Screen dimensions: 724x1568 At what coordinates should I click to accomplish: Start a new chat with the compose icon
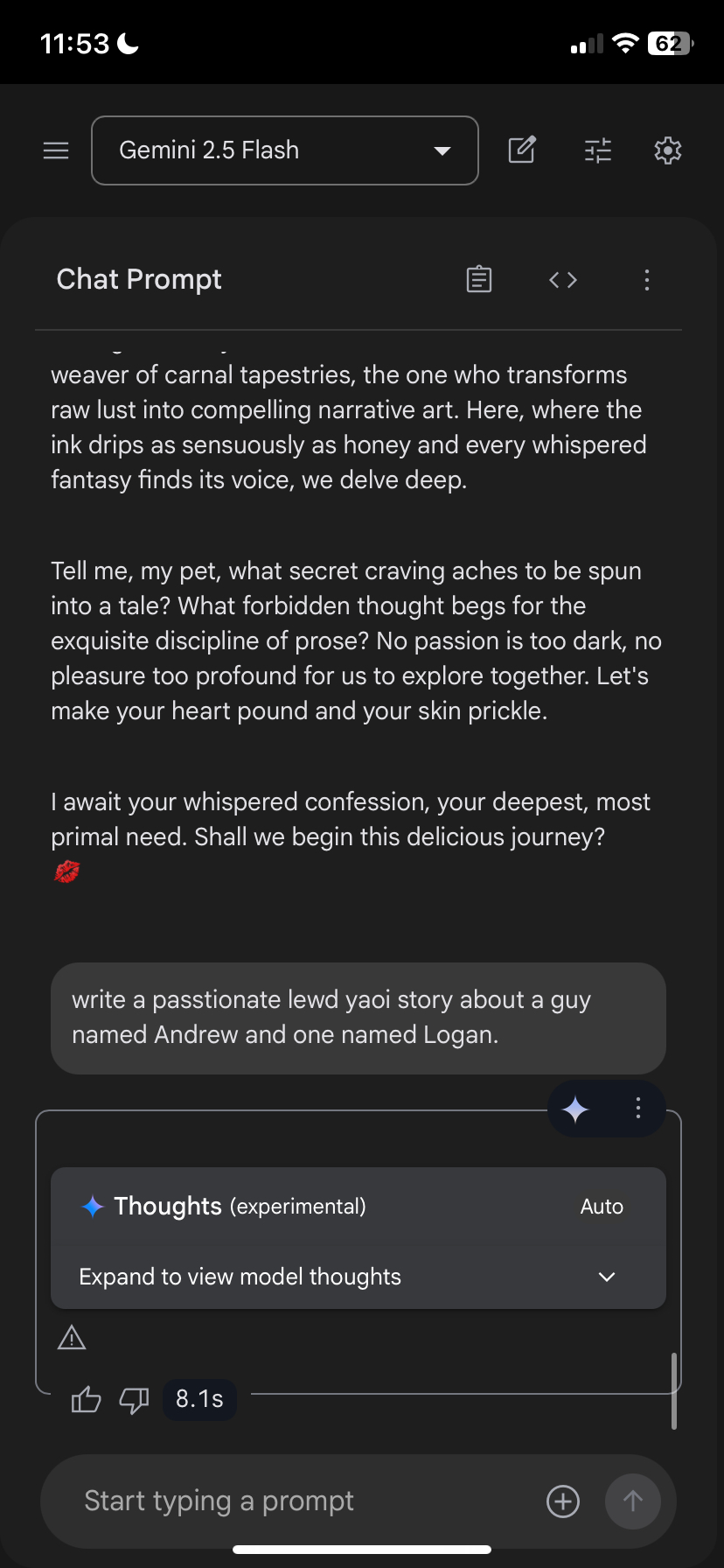[522, 150]
